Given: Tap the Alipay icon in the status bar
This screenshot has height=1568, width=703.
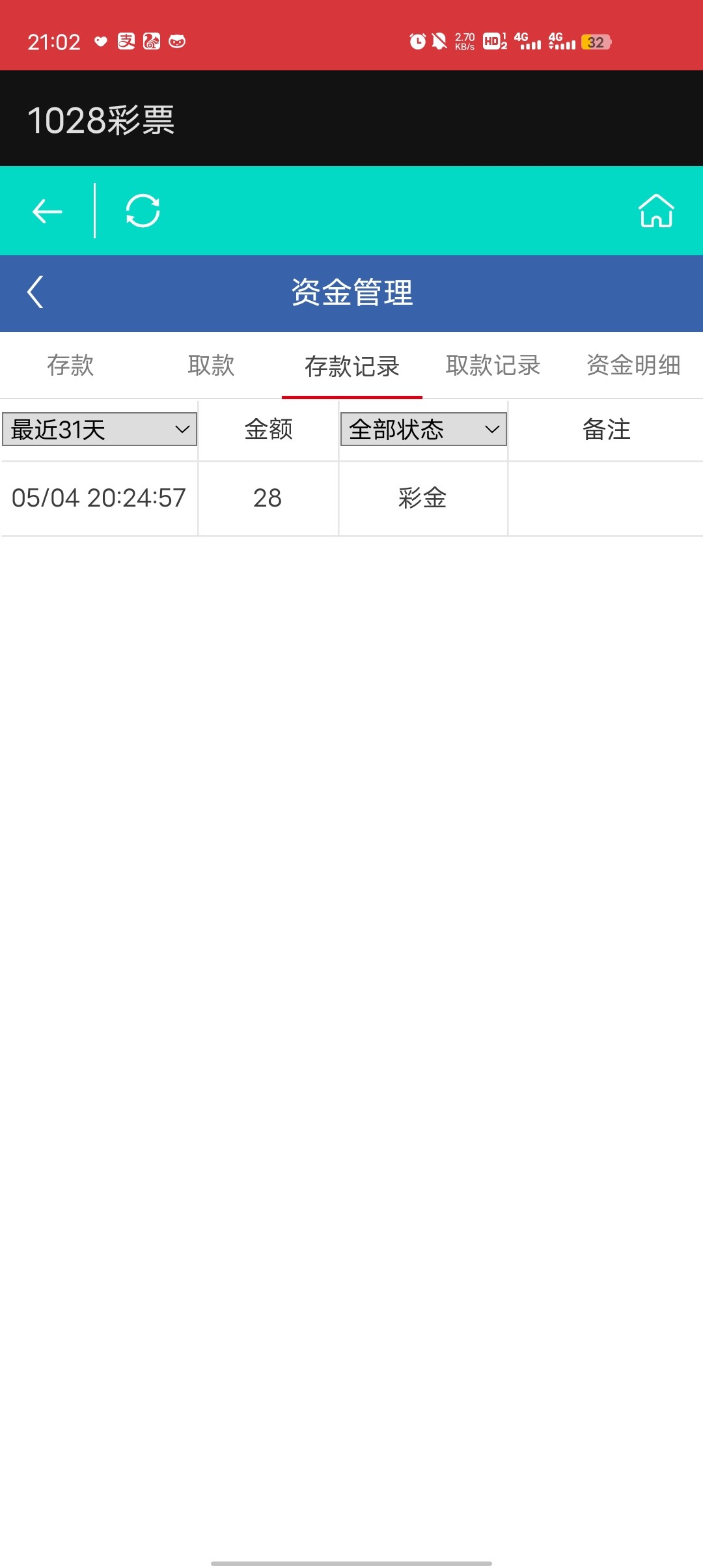Looking at the screenshot, I should [x=126, y=41].
